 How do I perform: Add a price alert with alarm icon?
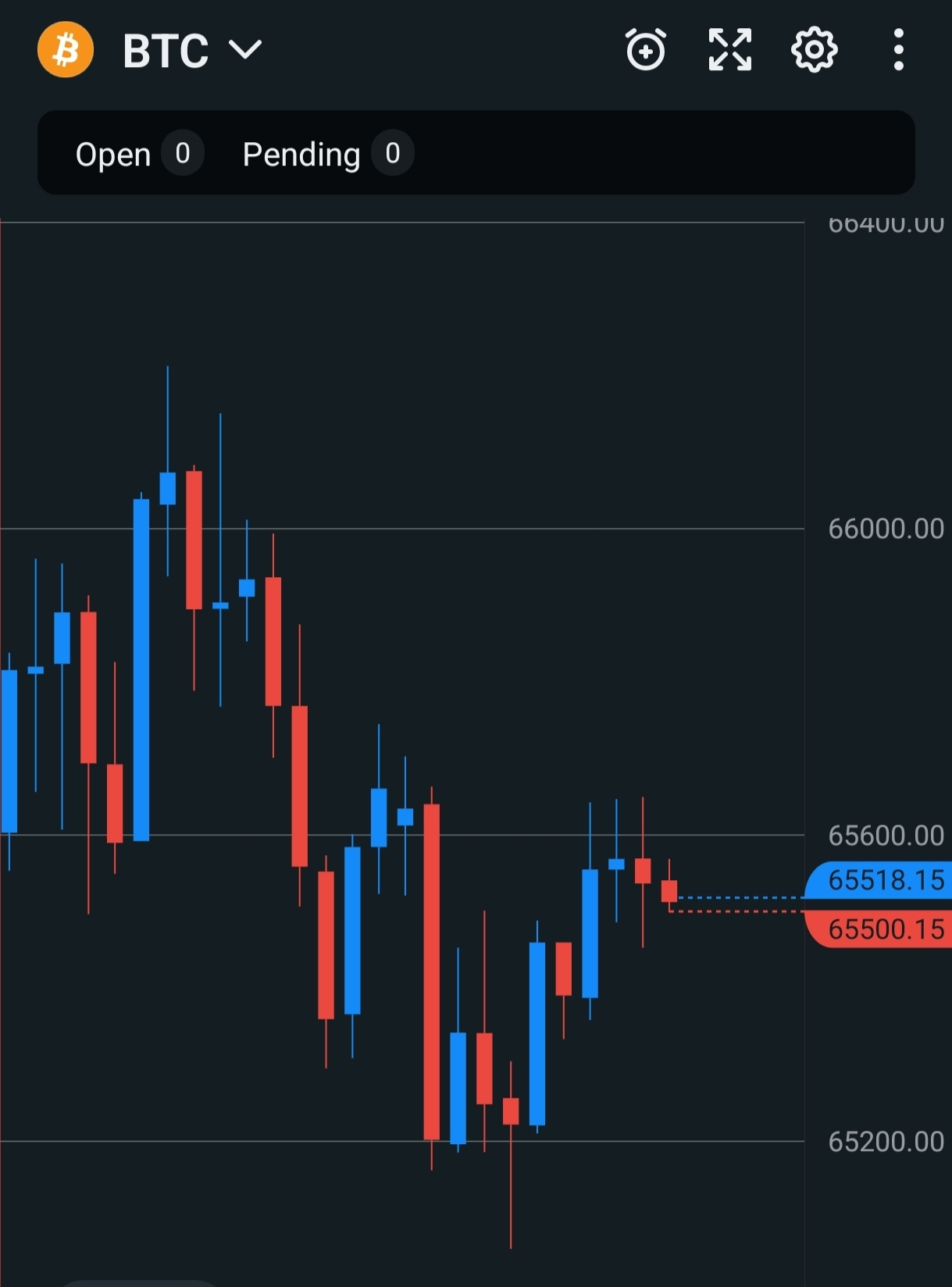click(x=645, y=50)
